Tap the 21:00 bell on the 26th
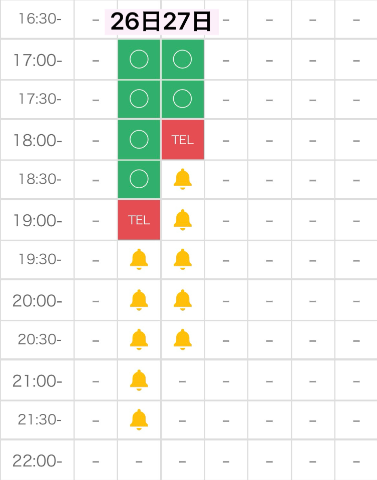The image size is (377, 480). point(139,380)
